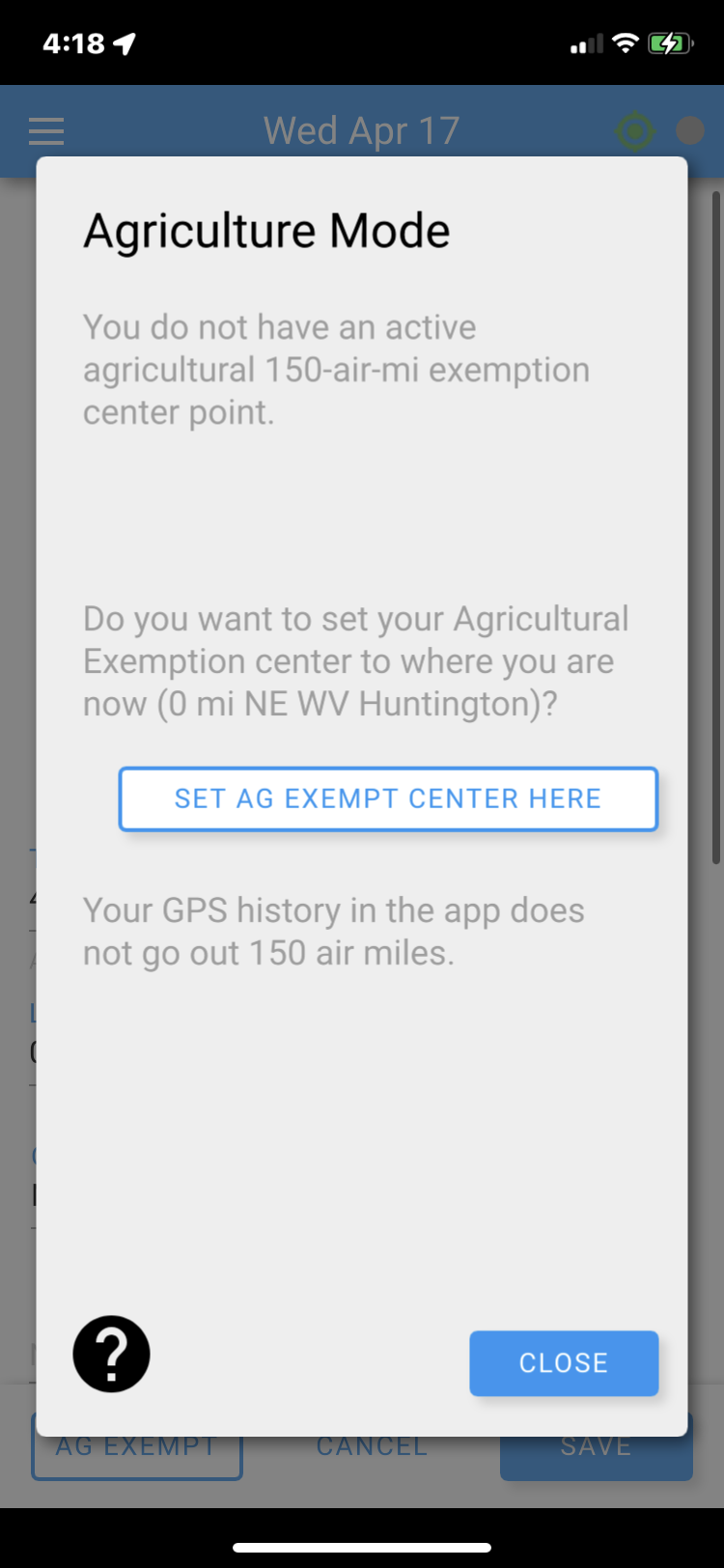
Task: Tap the Agriculture Mode dialog title
Action: [266, 229]
